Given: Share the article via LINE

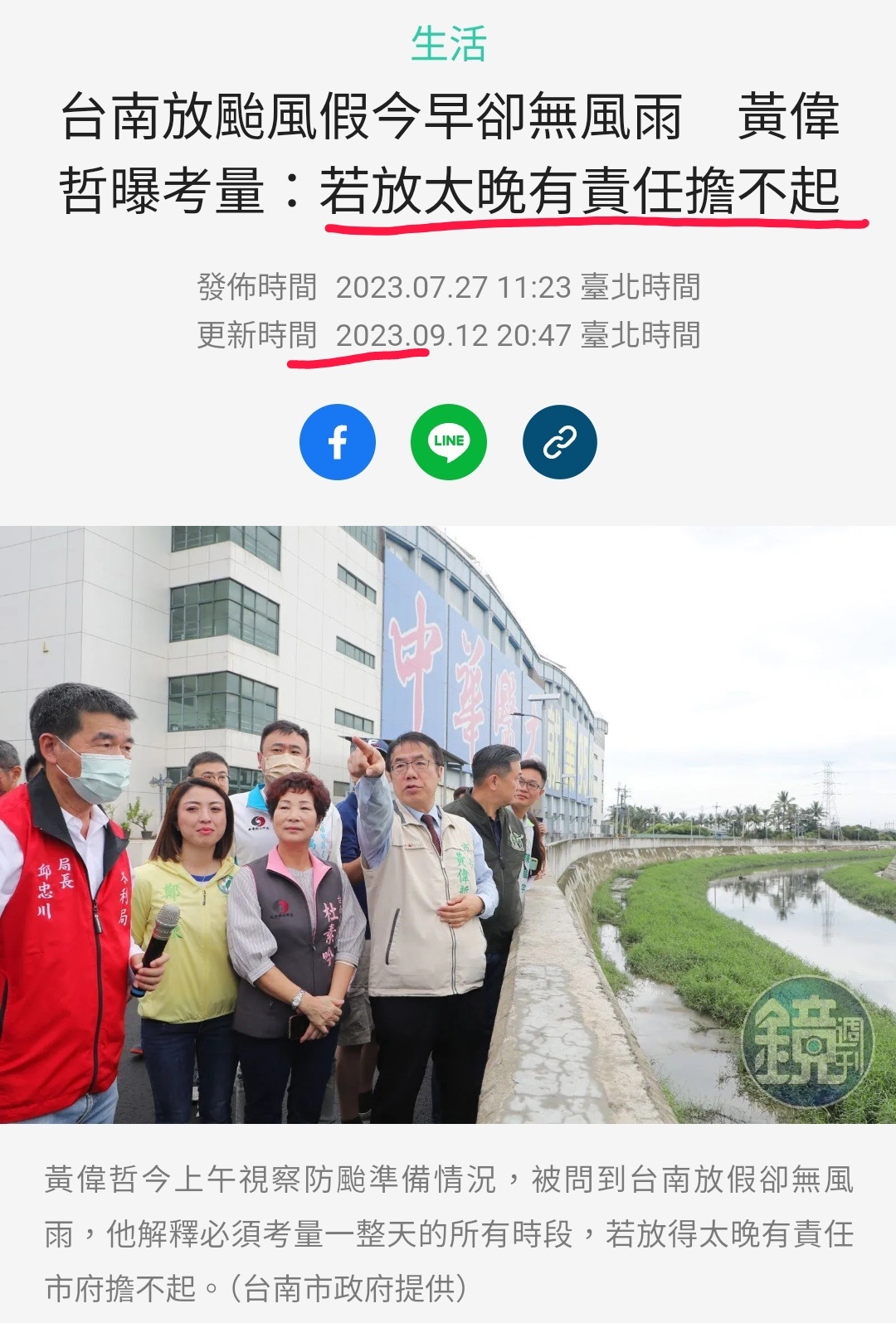Looking at the screenshot, I should pyautogui.click(x=448, y=442).
